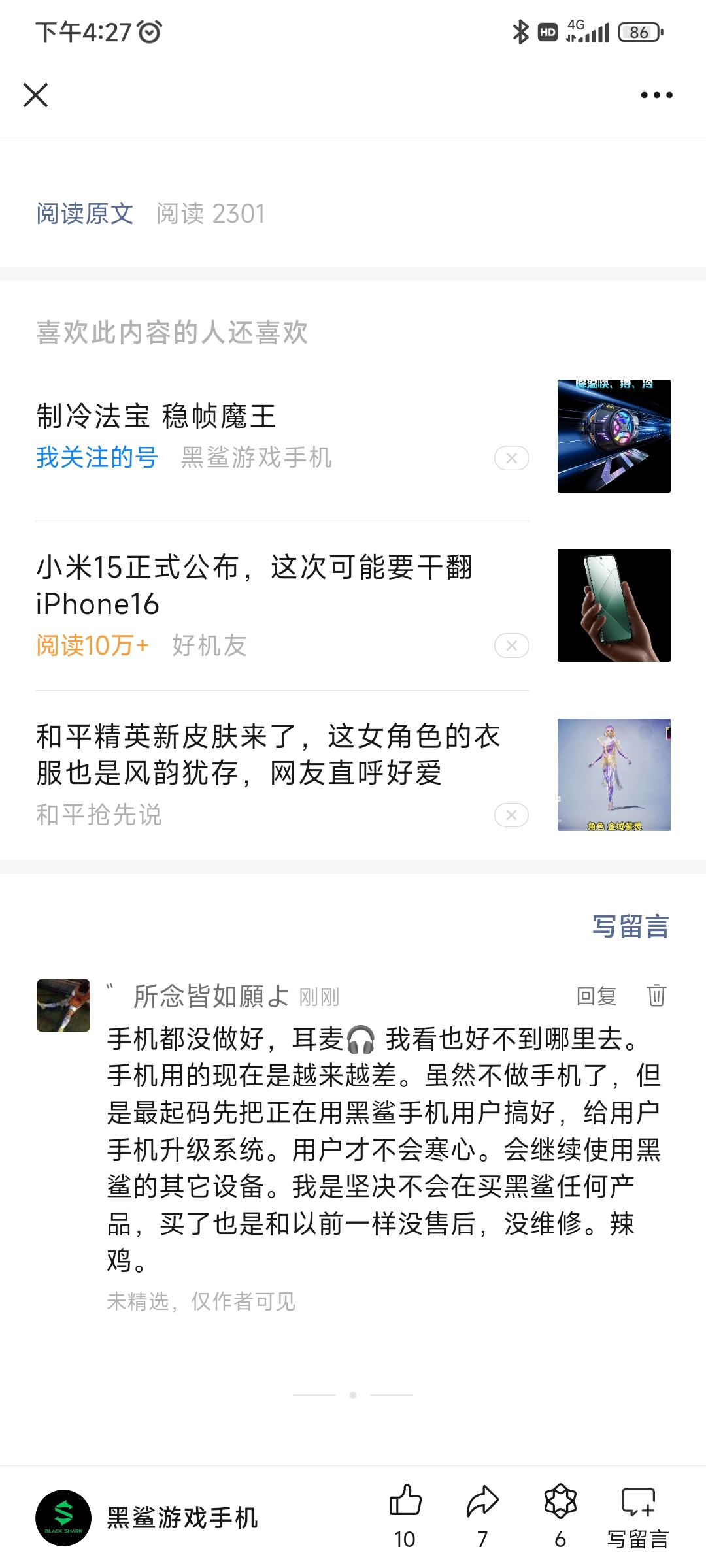Open the three-dot overflow menu

point(656,95)
